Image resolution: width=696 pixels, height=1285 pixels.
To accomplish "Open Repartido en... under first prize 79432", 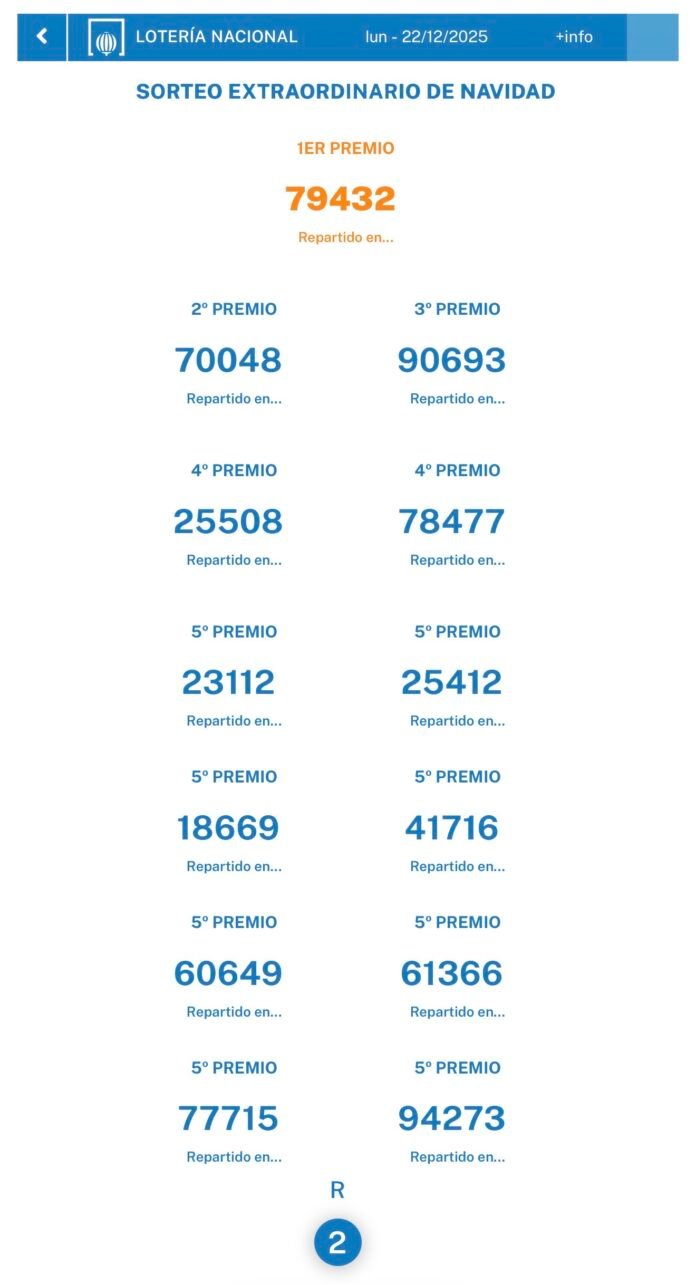I will pyautogui.click(x=346, y=238).
